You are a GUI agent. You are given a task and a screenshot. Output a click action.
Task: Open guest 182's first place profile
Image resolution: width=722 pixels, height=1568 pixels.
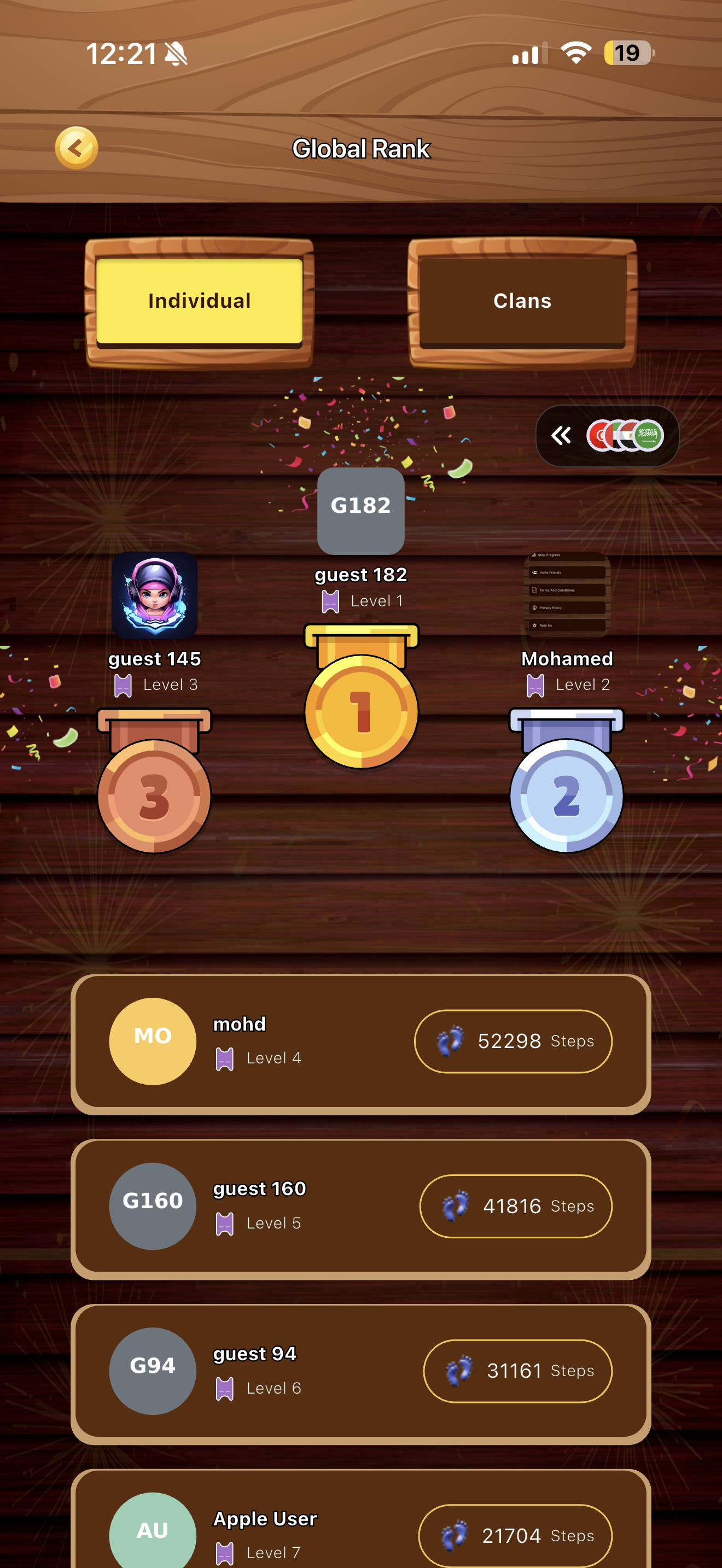[361, 511]
